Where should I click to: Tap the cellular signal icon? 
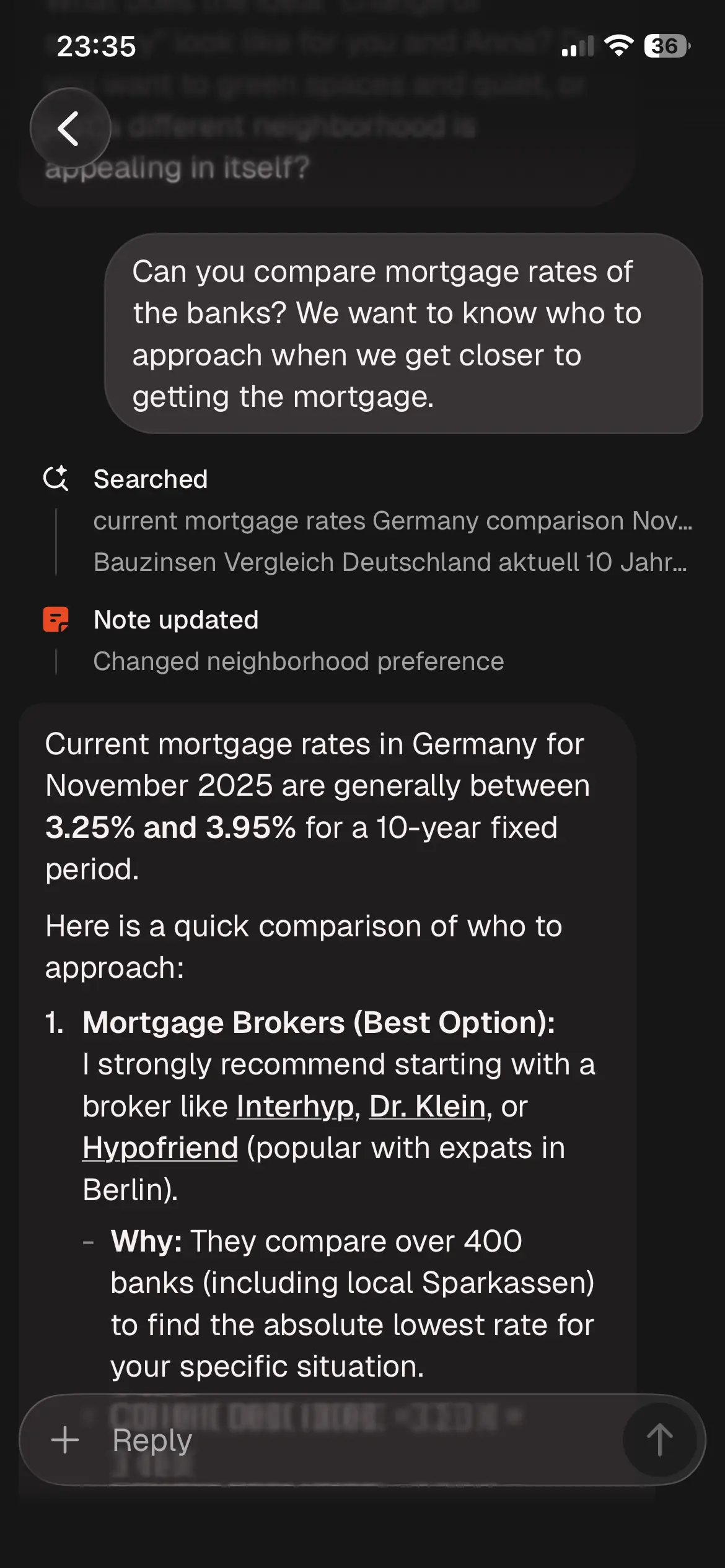pyautogui.click(x=576, y=45)
